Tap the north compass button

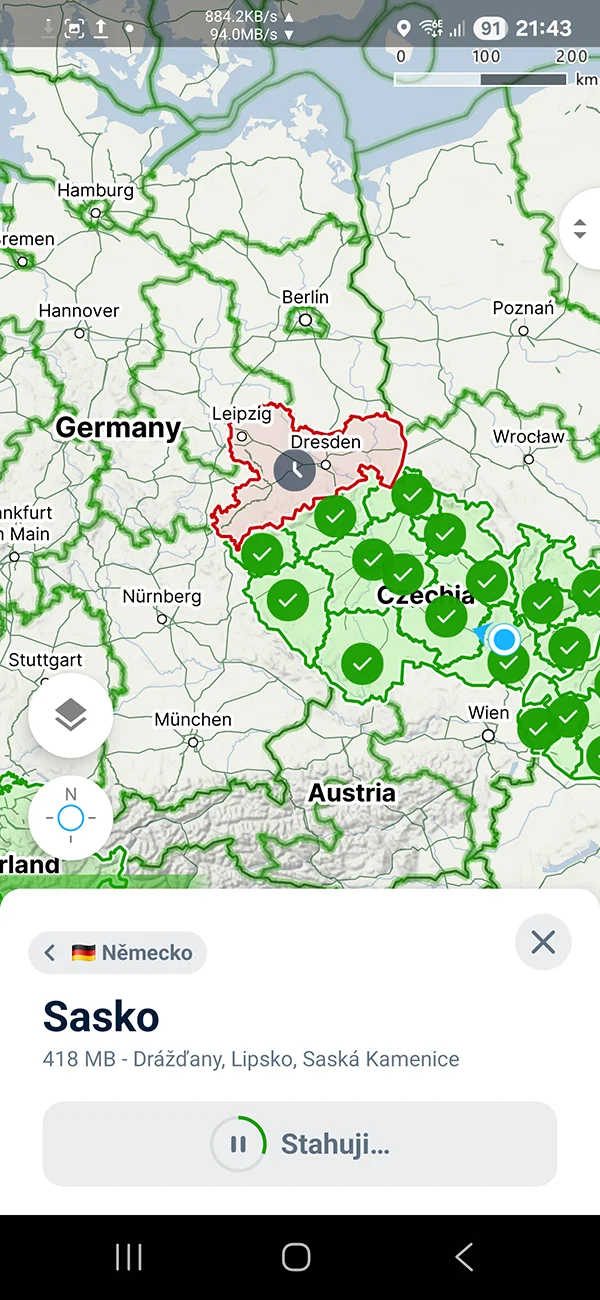70,819
